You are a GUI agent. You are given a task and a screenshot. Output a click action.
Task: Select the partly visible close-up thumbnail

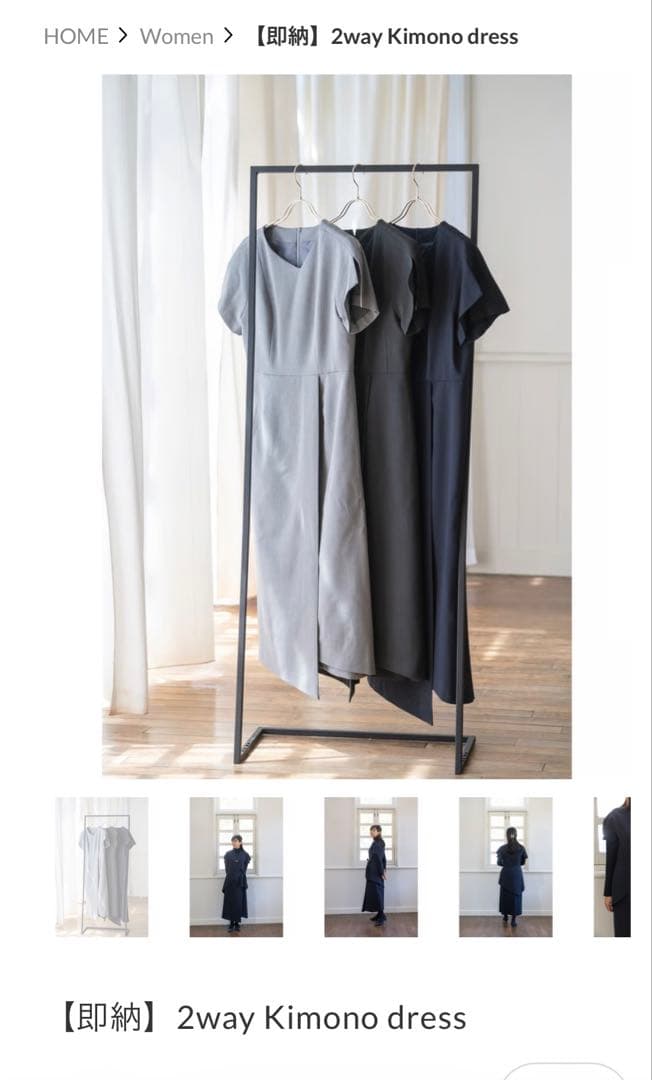click(x=612, y=866)
